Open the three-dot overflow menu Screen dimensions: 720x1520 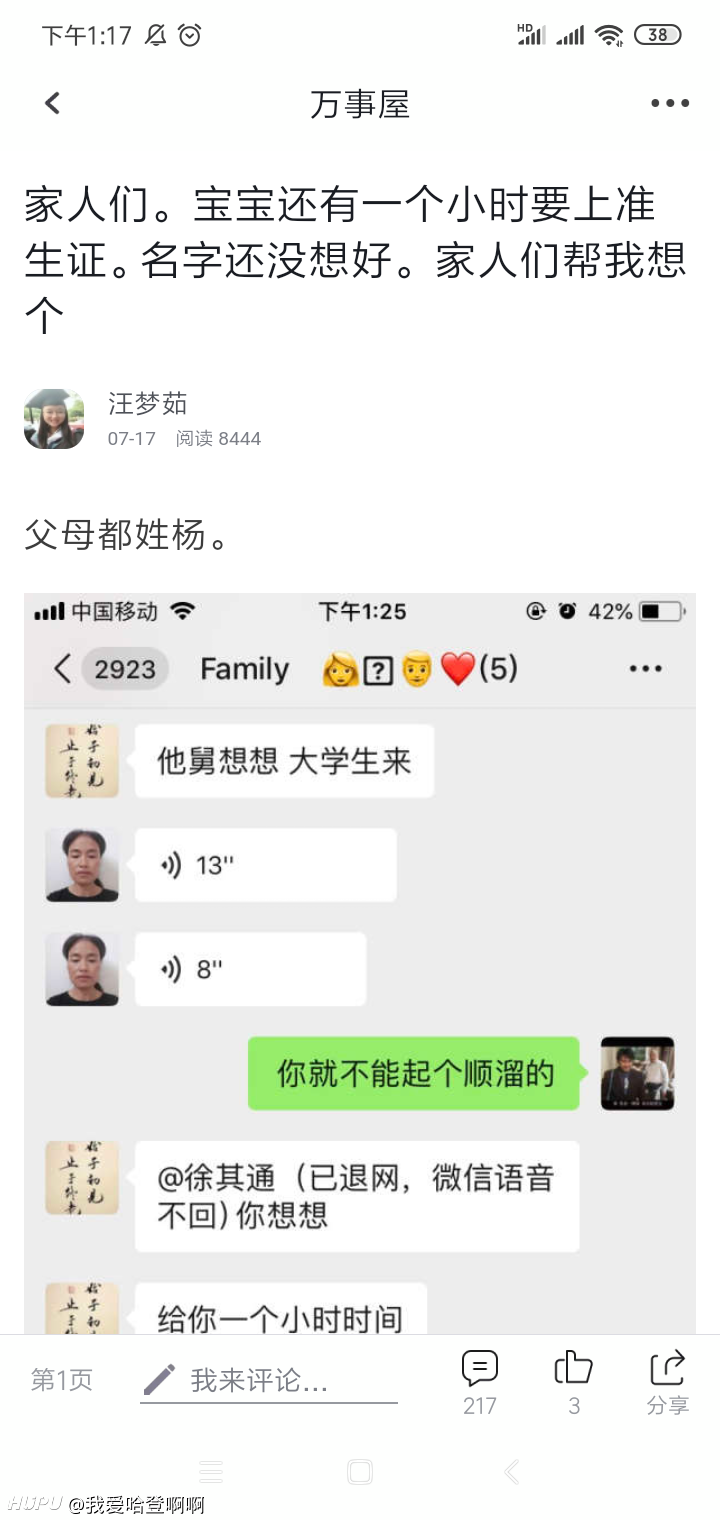(669, 103)
